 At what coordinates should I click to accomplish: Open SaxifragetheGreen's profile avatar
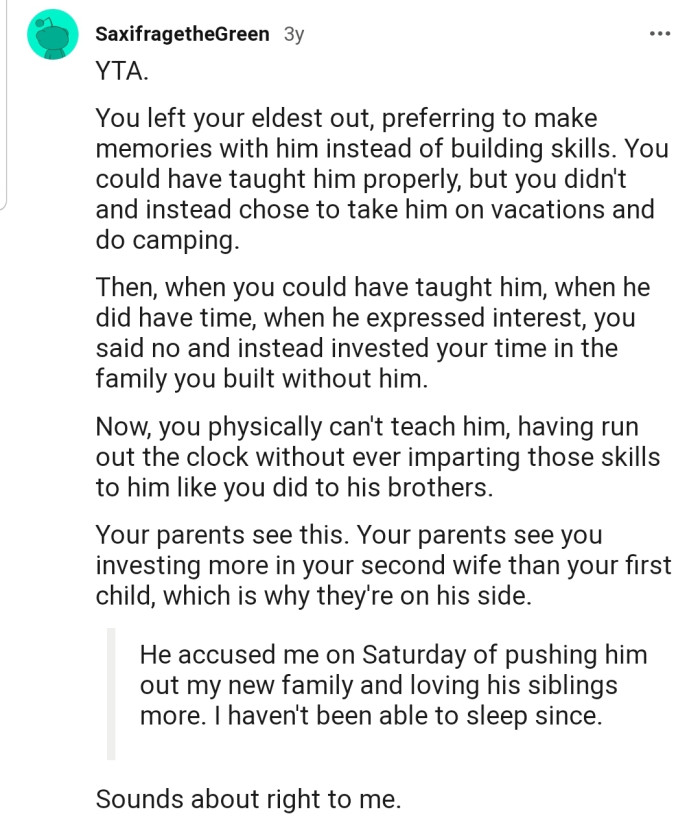pos(52,34)
